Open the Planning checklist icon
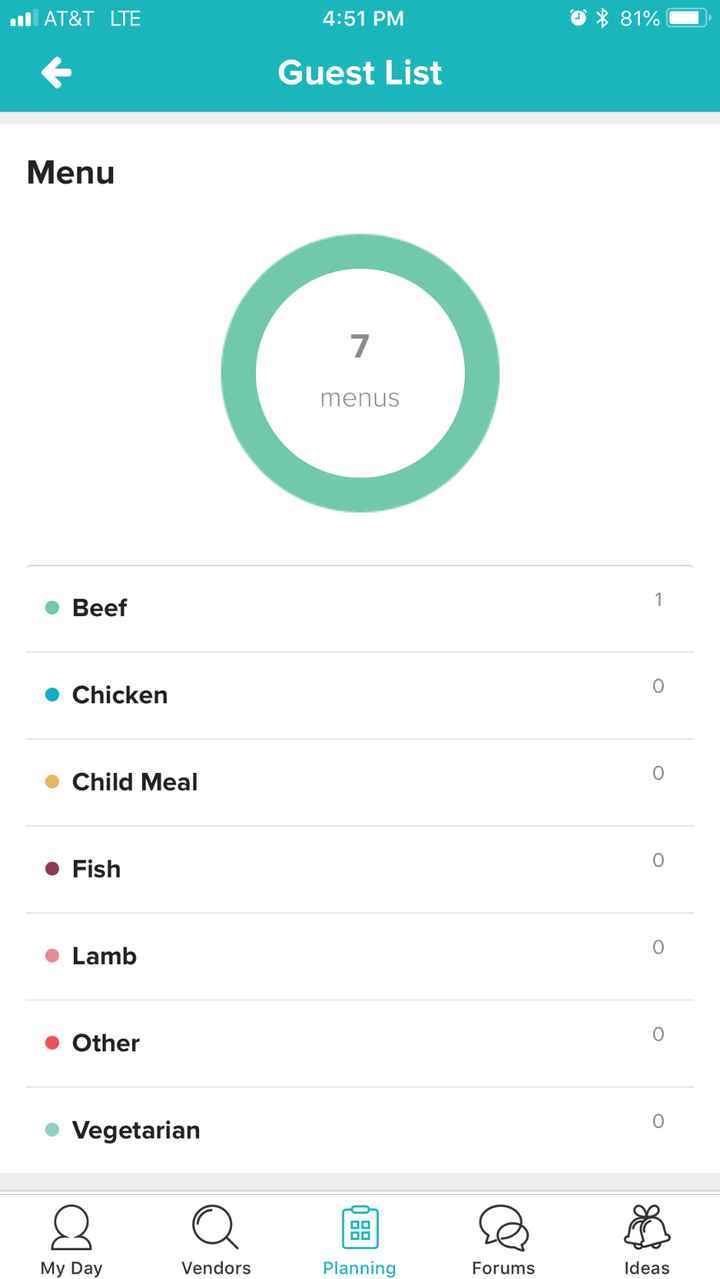 click(359, 1227)
